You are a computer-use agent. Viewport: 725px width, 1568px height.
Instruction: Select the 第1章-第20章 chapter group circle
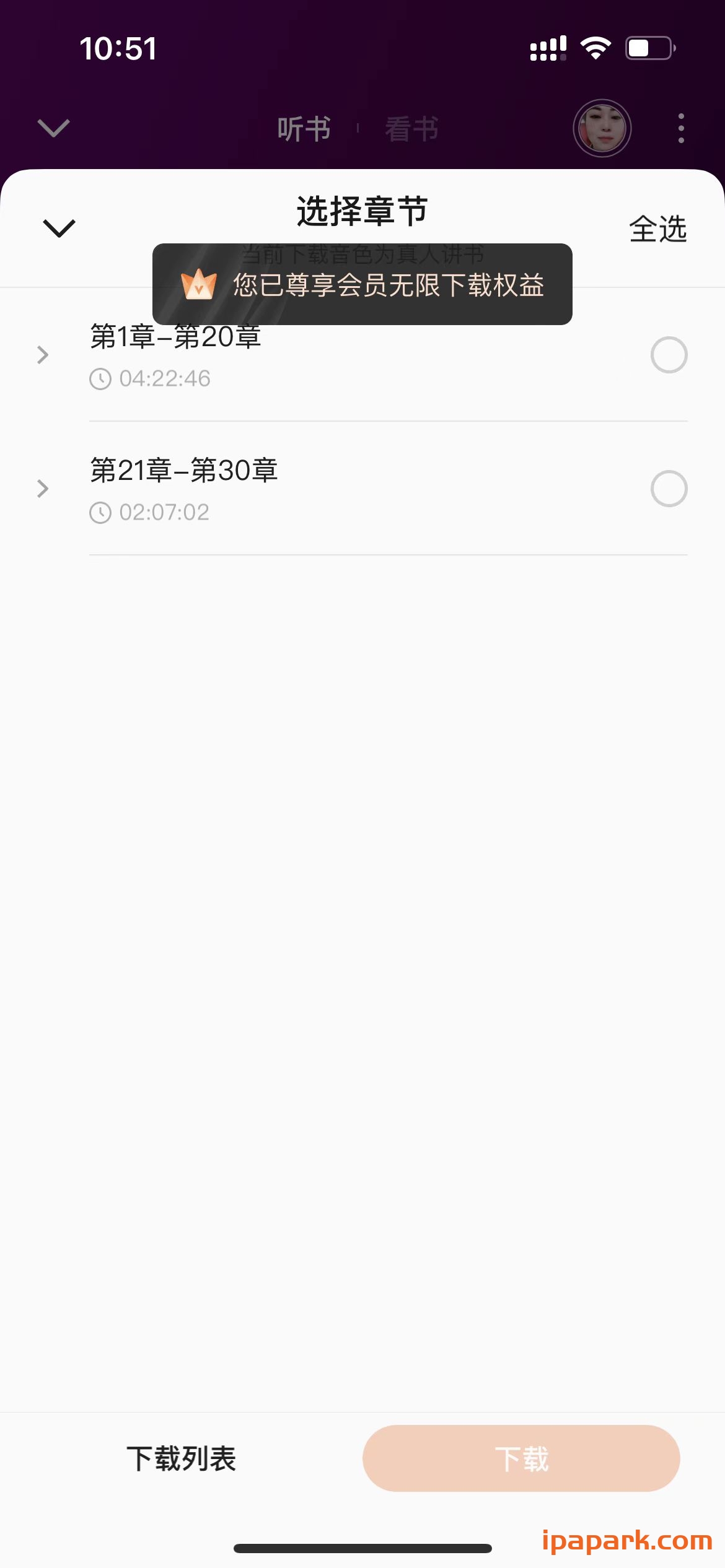(x=667, y=355)
